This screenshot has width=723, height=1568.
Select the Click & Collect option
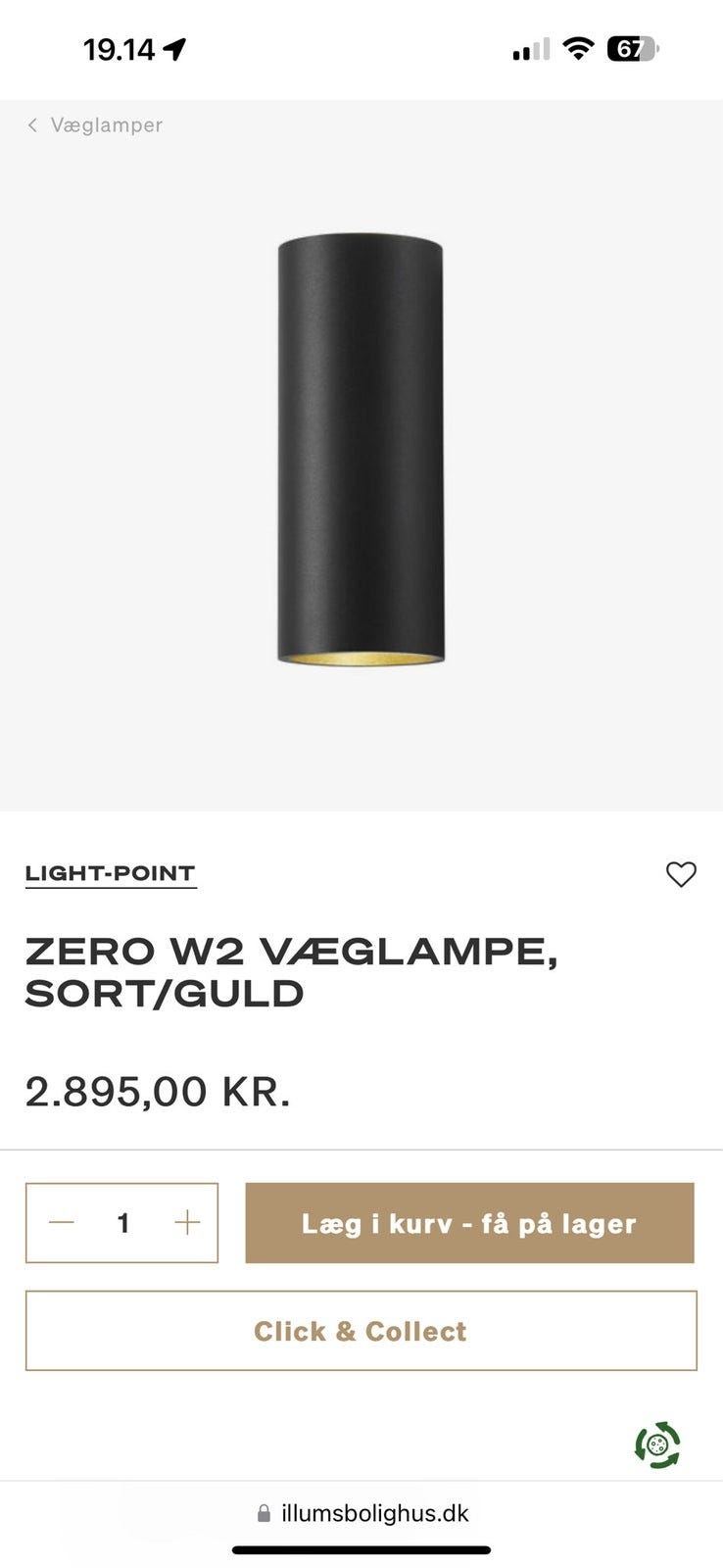pyautogui.click(x=361, y=1331)
